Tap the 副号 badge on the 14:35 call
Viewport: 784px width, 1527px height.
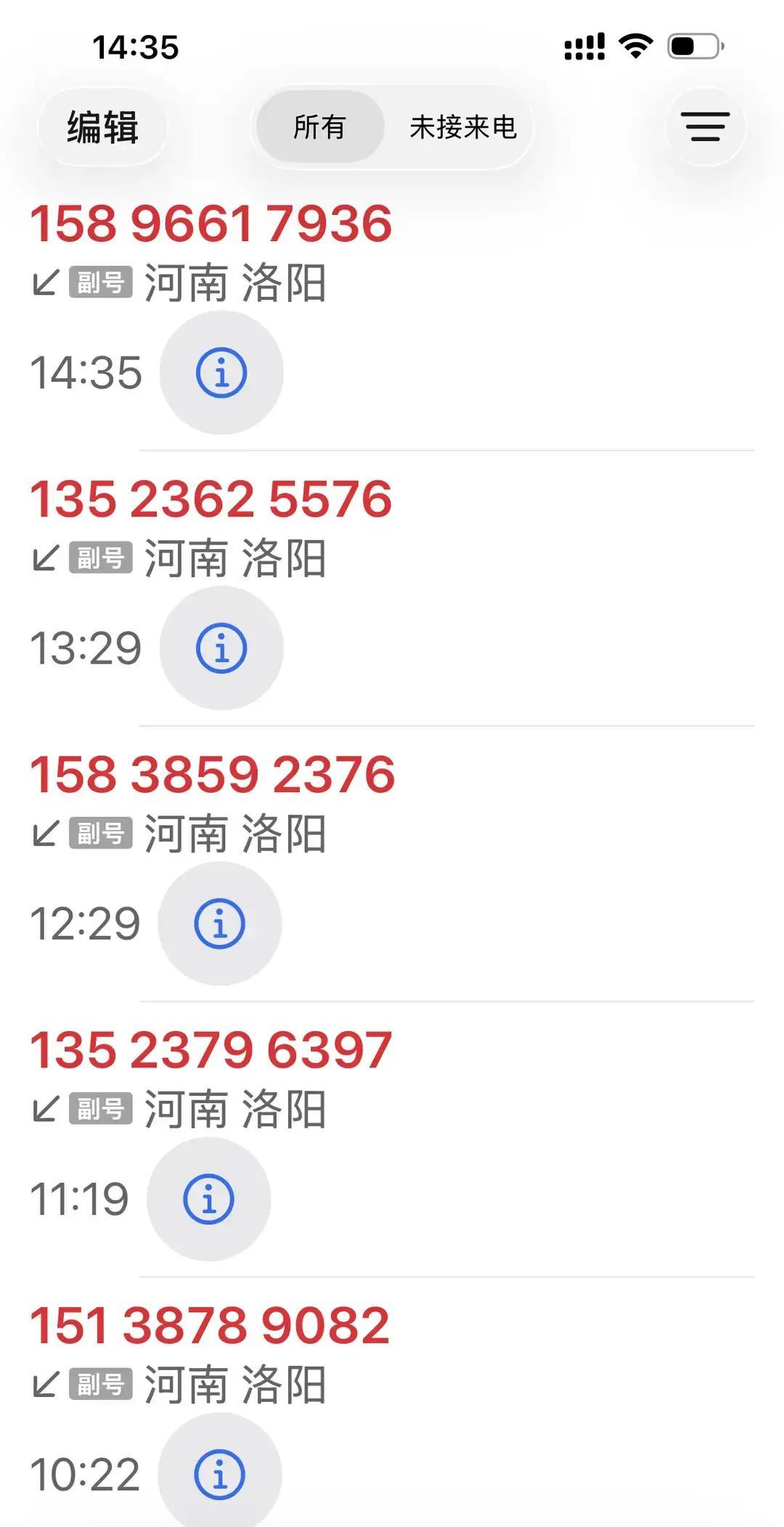(102, 282)
